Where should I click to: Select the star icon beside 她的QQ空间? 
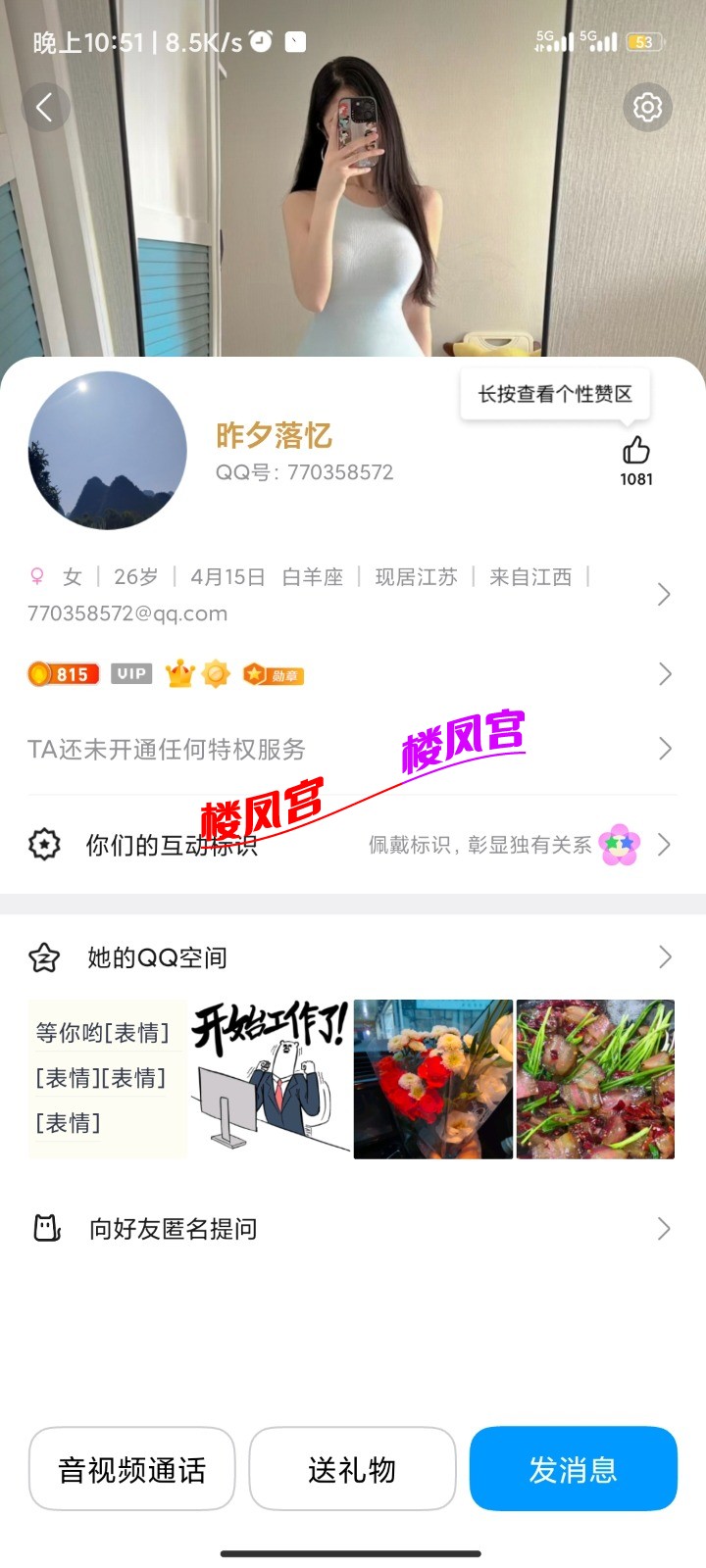pyautogui.click(x=46, y=956)
